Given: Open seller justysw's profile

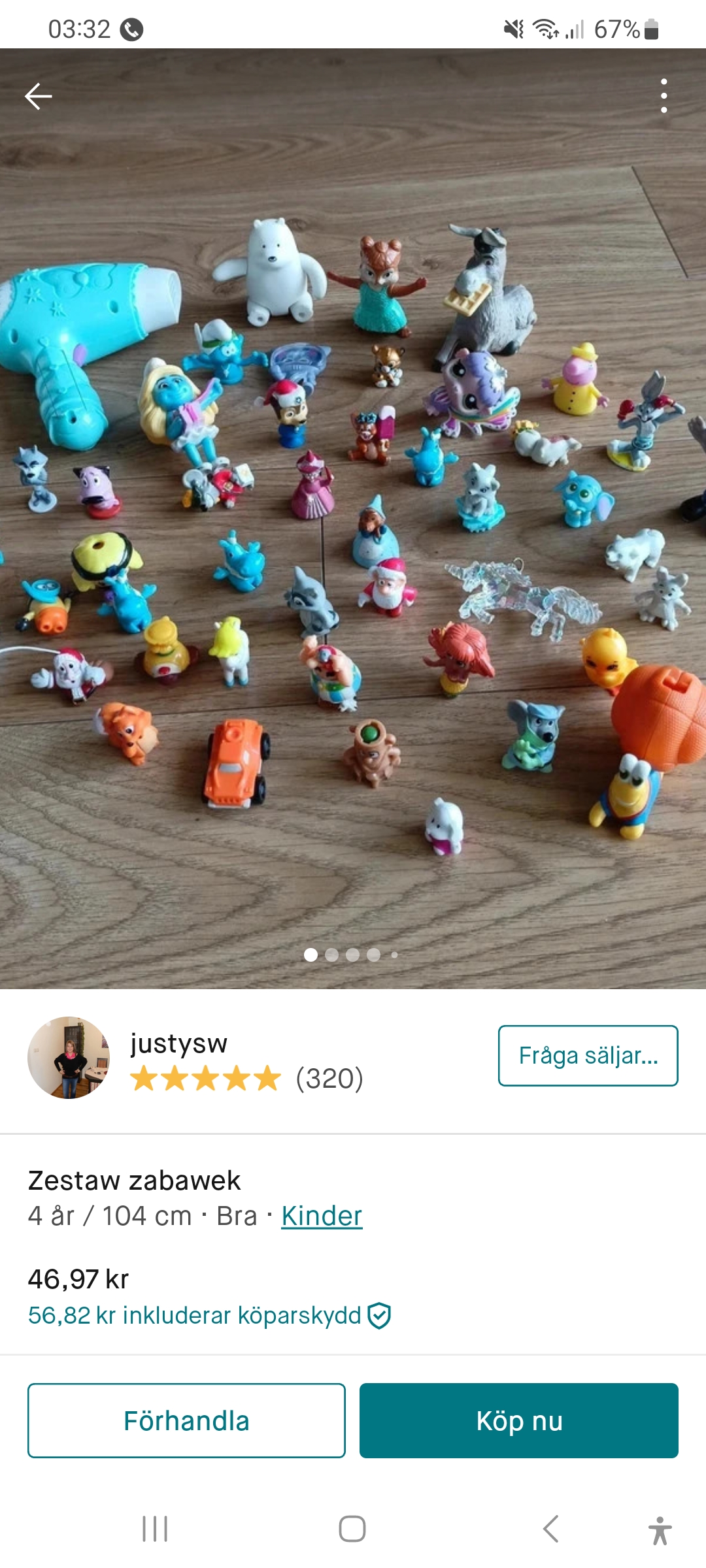Looking at the screenshot, I should pos(178,1044).
